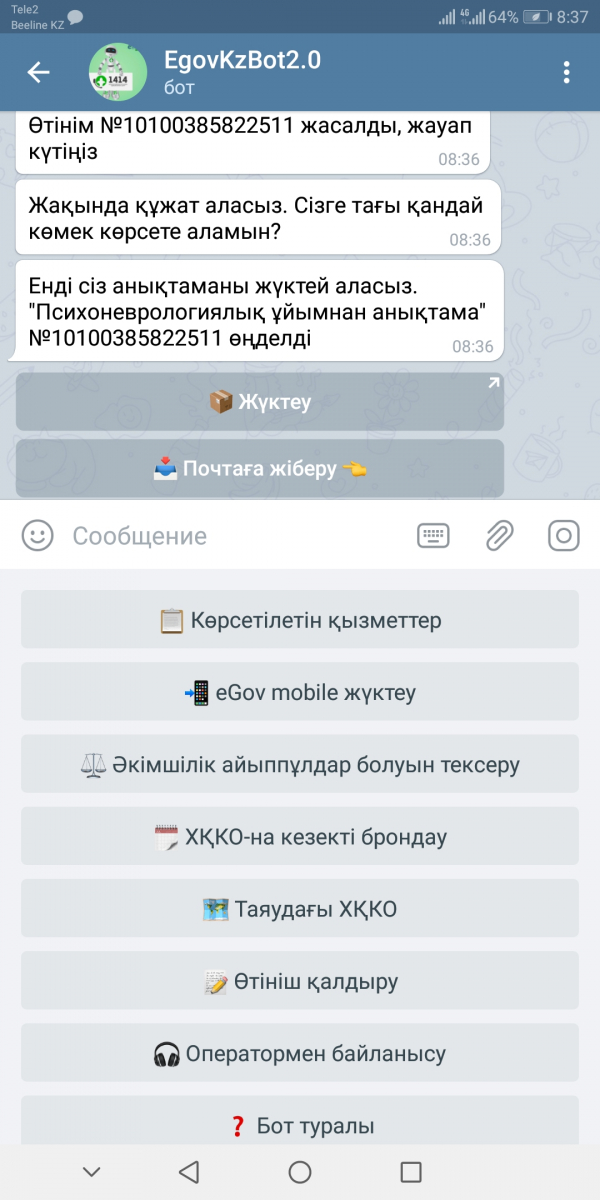Screen dimensions: 600x1200
Task: Select eGov mobile жүктеу
Action: [x=300, y=692]
